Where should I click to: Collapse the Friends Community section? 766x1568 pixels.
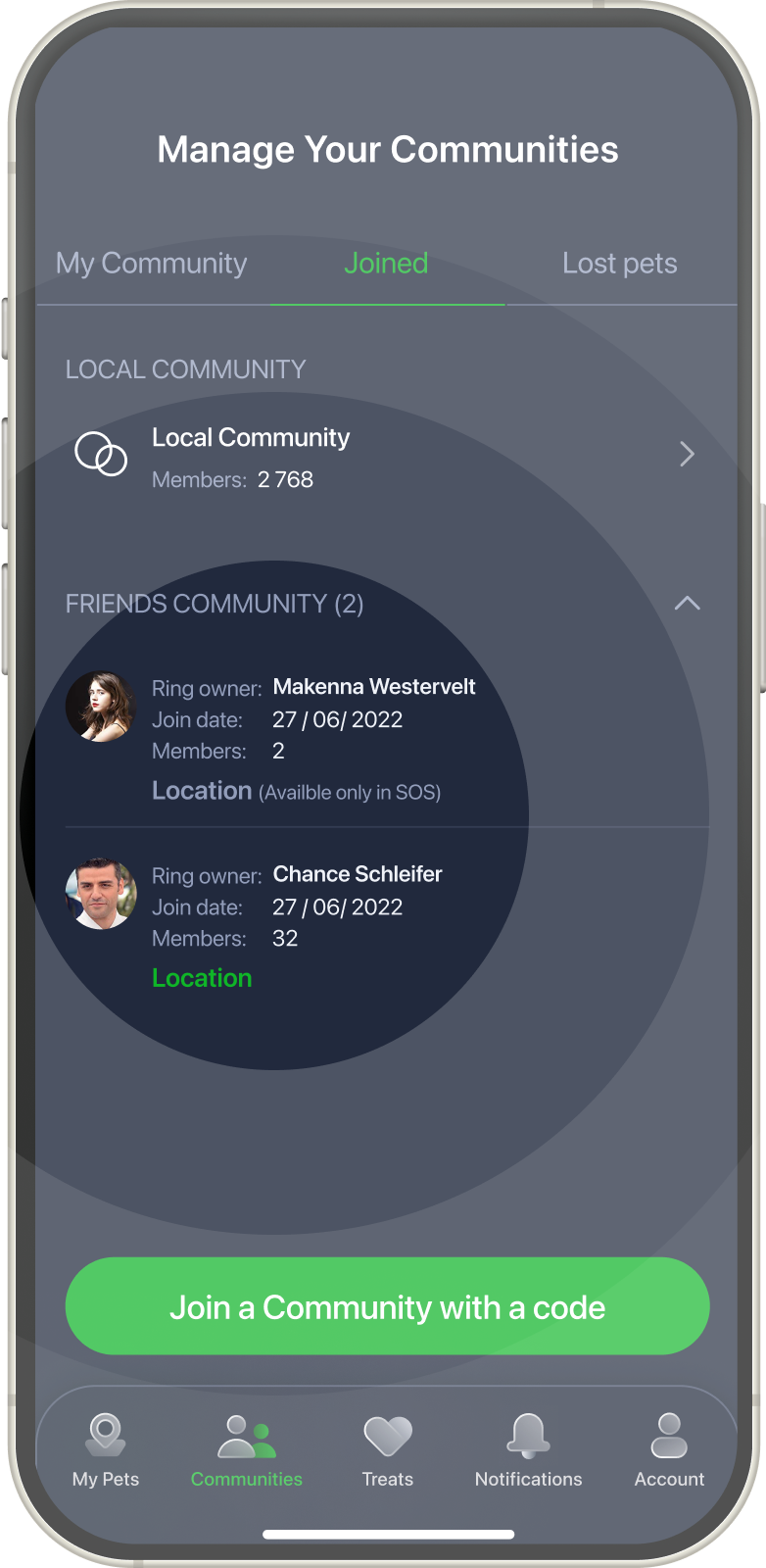pos(687,604)
